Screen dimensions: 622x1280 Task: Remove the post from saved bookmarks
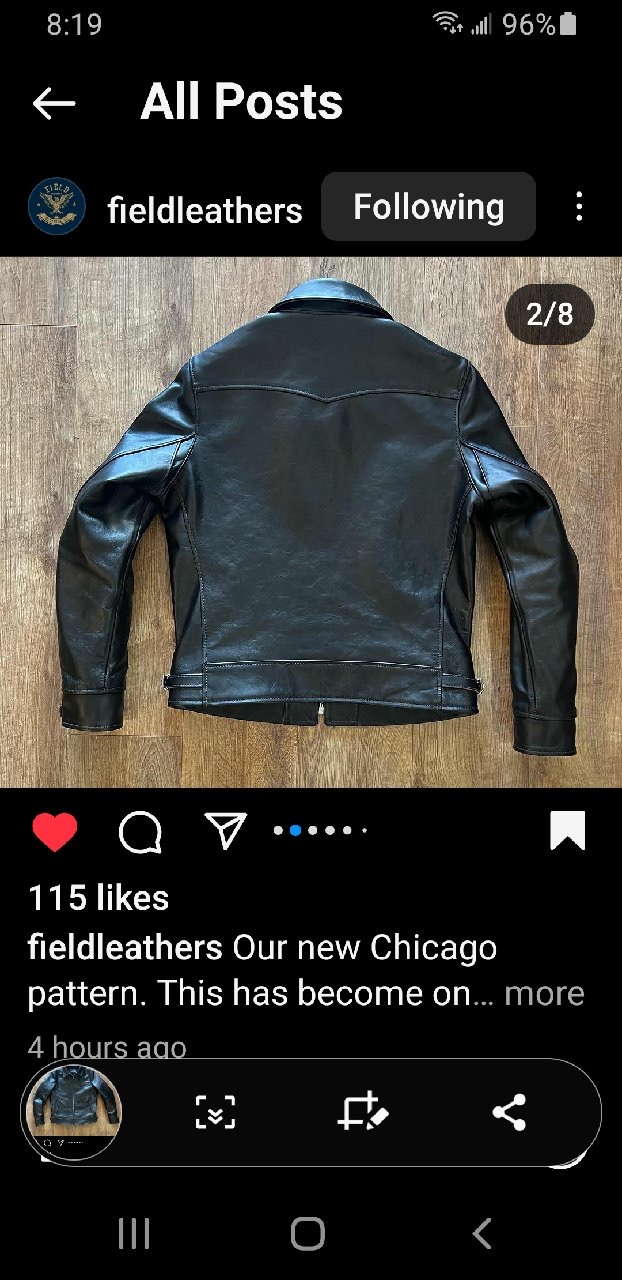coord(567,831)
